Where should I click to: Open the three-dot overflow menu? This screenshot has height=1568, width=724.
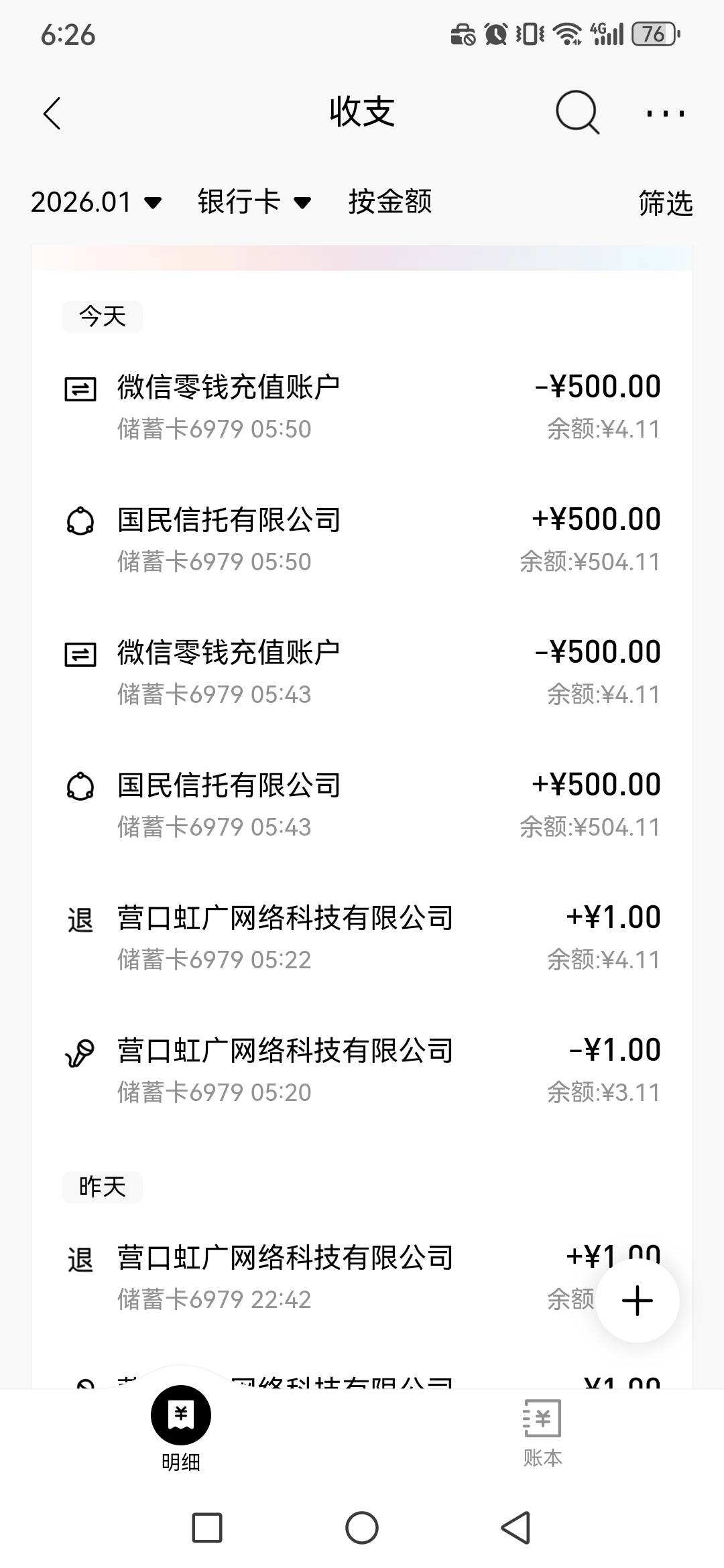(665, 113)
